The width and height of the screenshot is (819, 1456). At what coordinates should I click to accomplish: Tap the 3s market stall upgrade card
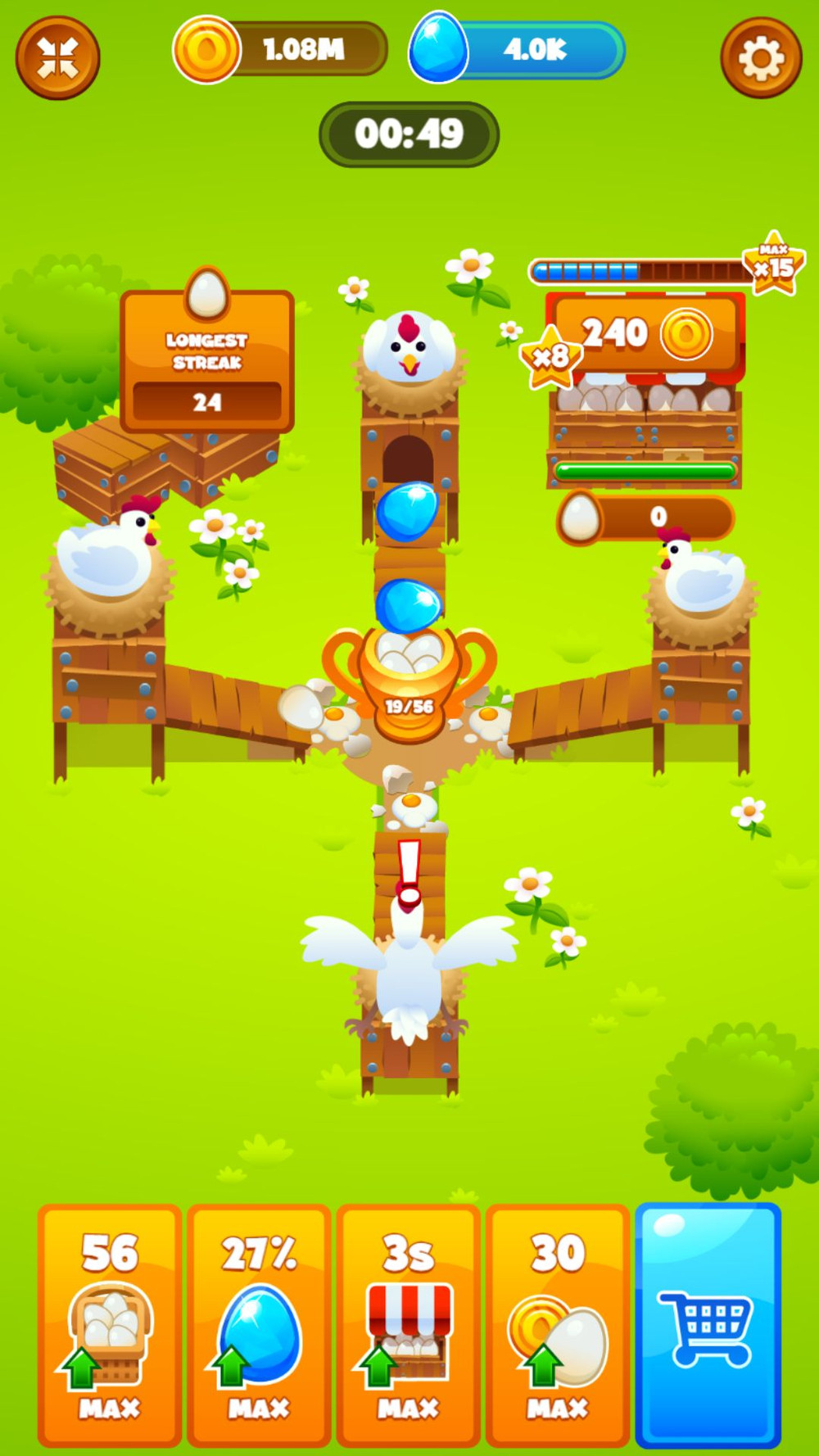408,1324
